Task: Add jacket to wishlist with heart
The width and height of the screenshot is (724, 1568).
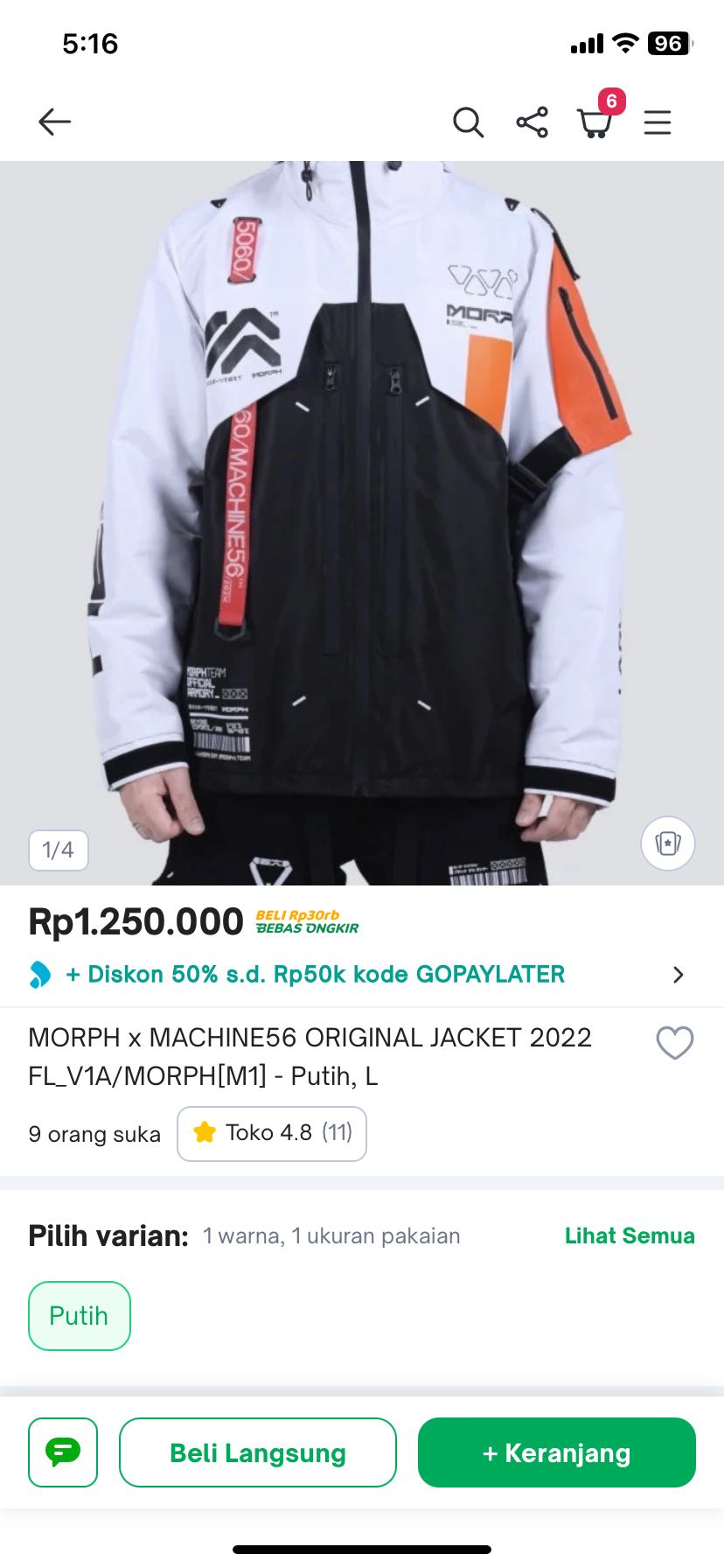Action: pos(674,1042)
